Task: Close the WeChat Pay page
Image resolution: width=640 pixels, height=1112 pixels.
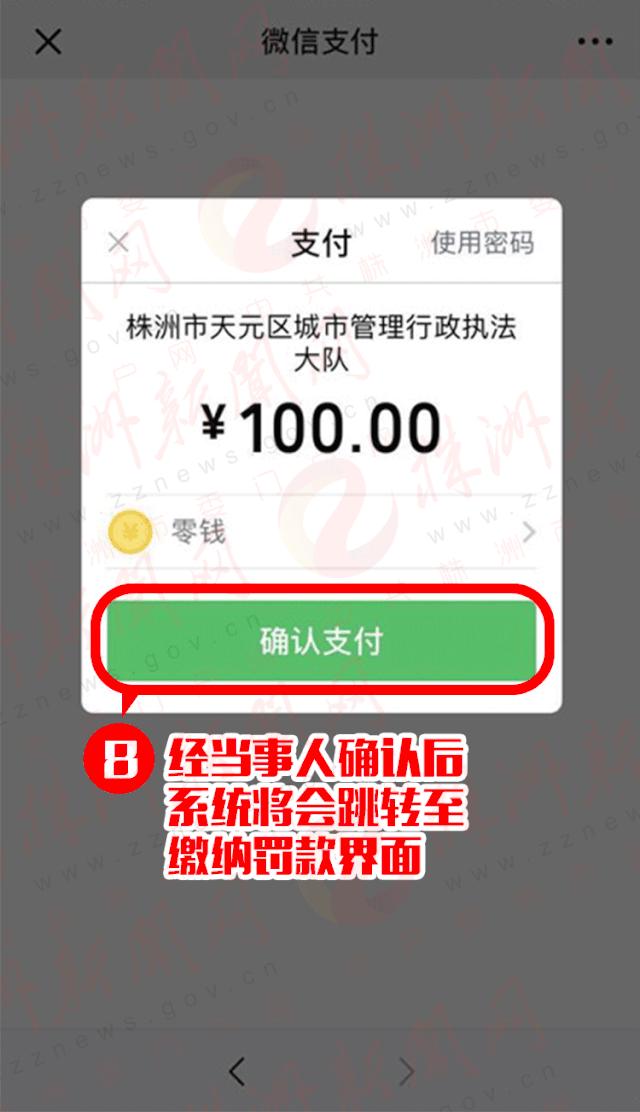Action: (x=48, y=41)
